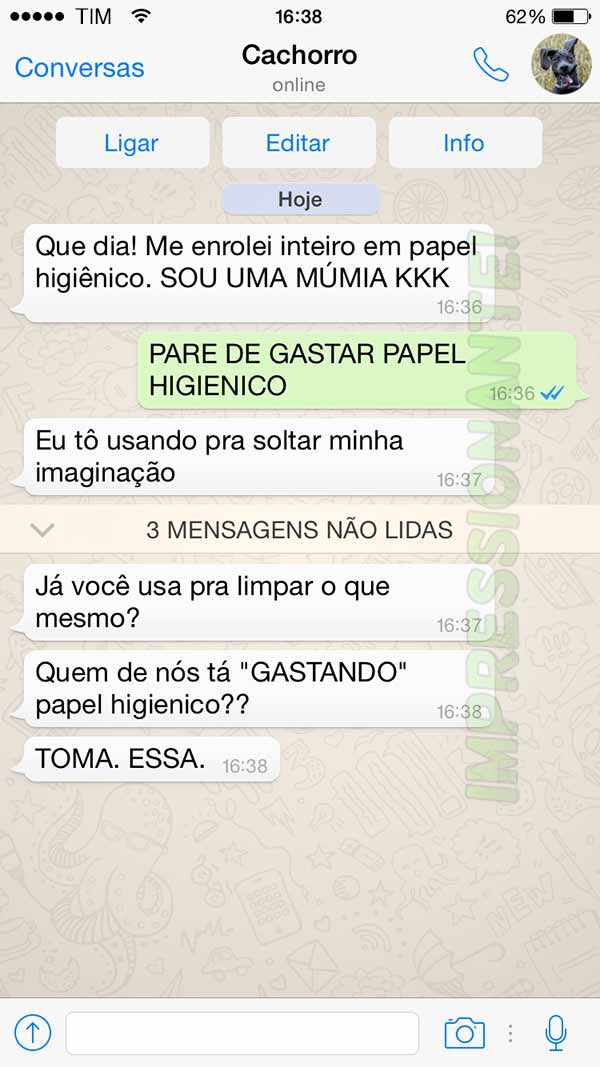600x1067 pixels.
Task: Tap the Ligar button
Action: [x=132, y=143]
